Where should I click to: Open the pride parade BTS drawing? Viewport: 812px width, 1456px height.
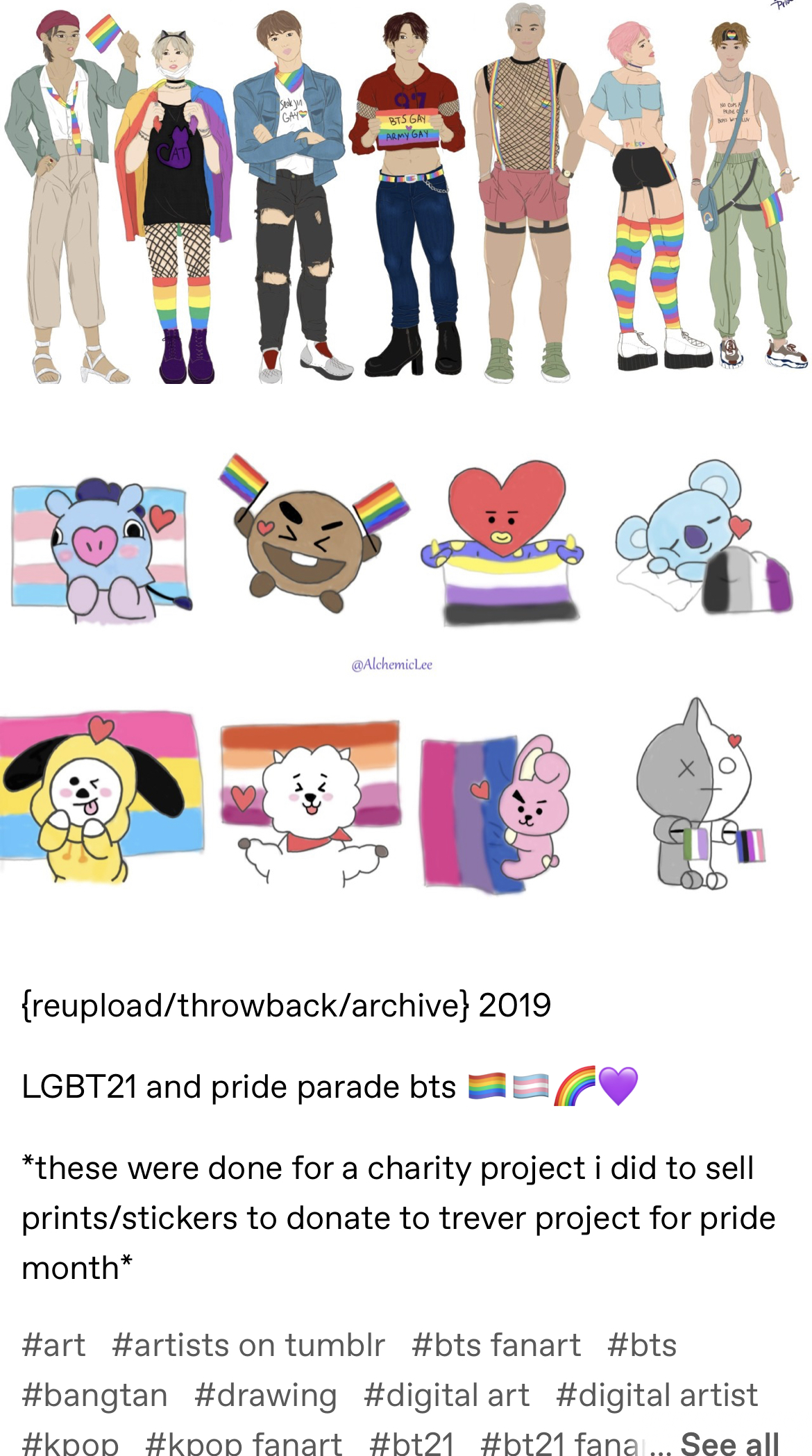(406, 194)
